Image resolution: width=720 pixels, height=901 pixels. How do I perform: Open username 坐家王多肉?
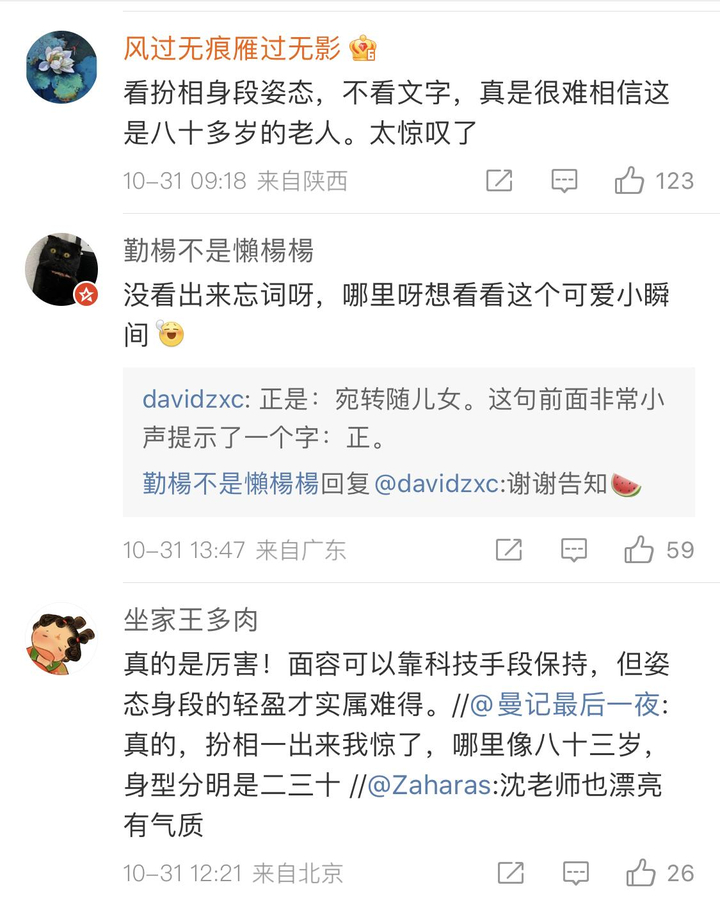tap(190, 620)
